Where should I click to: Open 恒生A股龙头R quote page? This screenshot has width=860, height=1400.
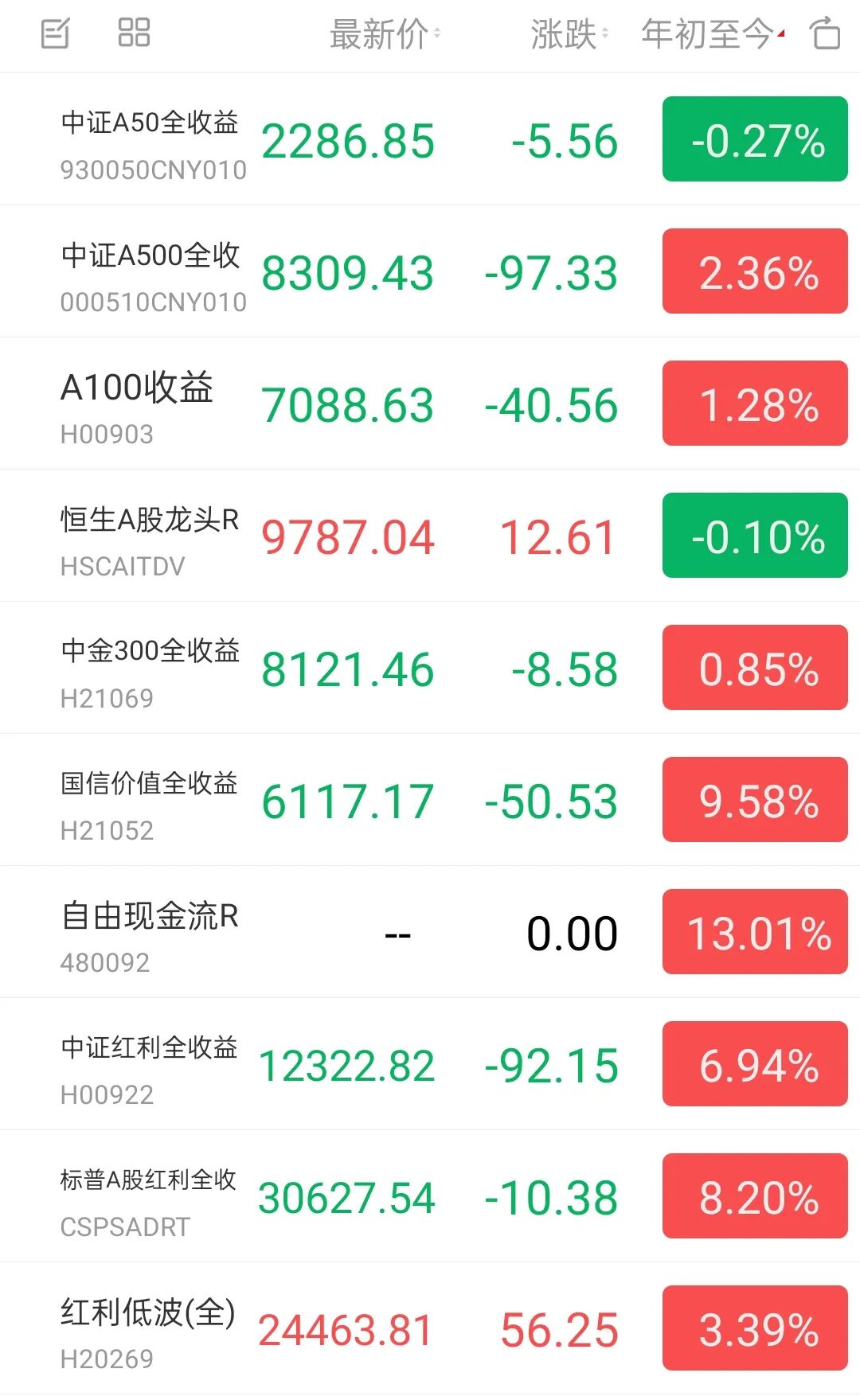coord(151,537)
